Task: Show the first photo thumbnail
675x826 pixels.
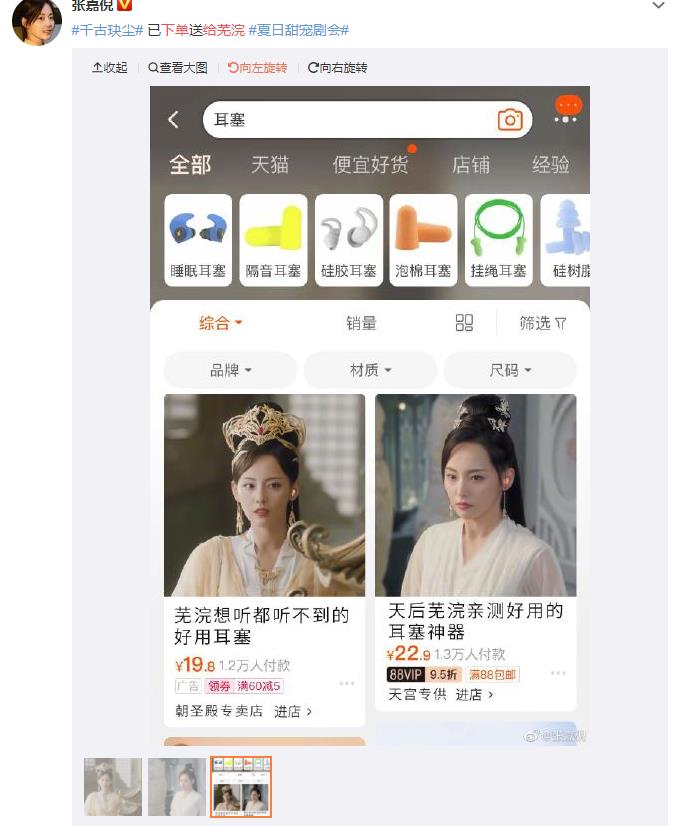Action: [113, 786]
